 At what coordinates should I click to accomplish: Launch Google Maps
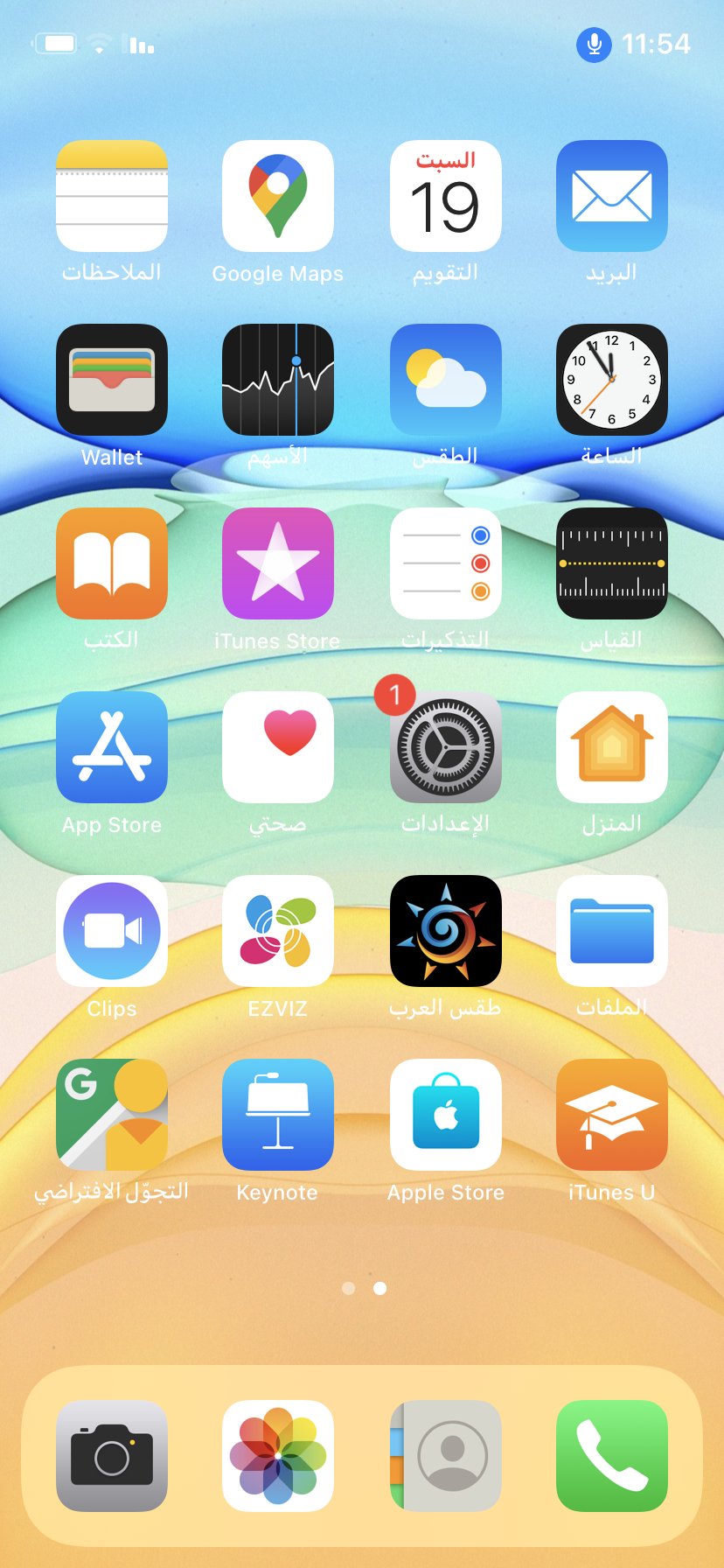[x=278, y=196]
